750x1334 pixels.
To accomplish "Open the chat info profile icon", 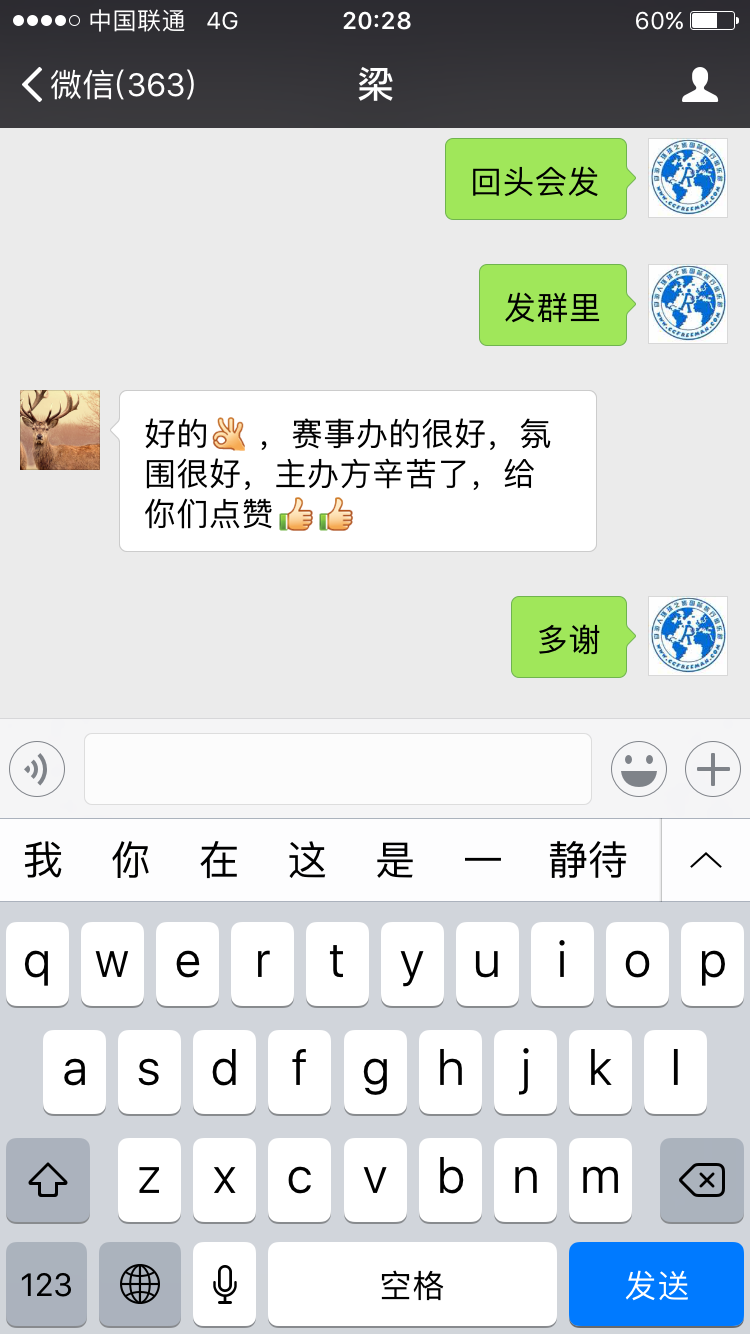I will 699,85.
